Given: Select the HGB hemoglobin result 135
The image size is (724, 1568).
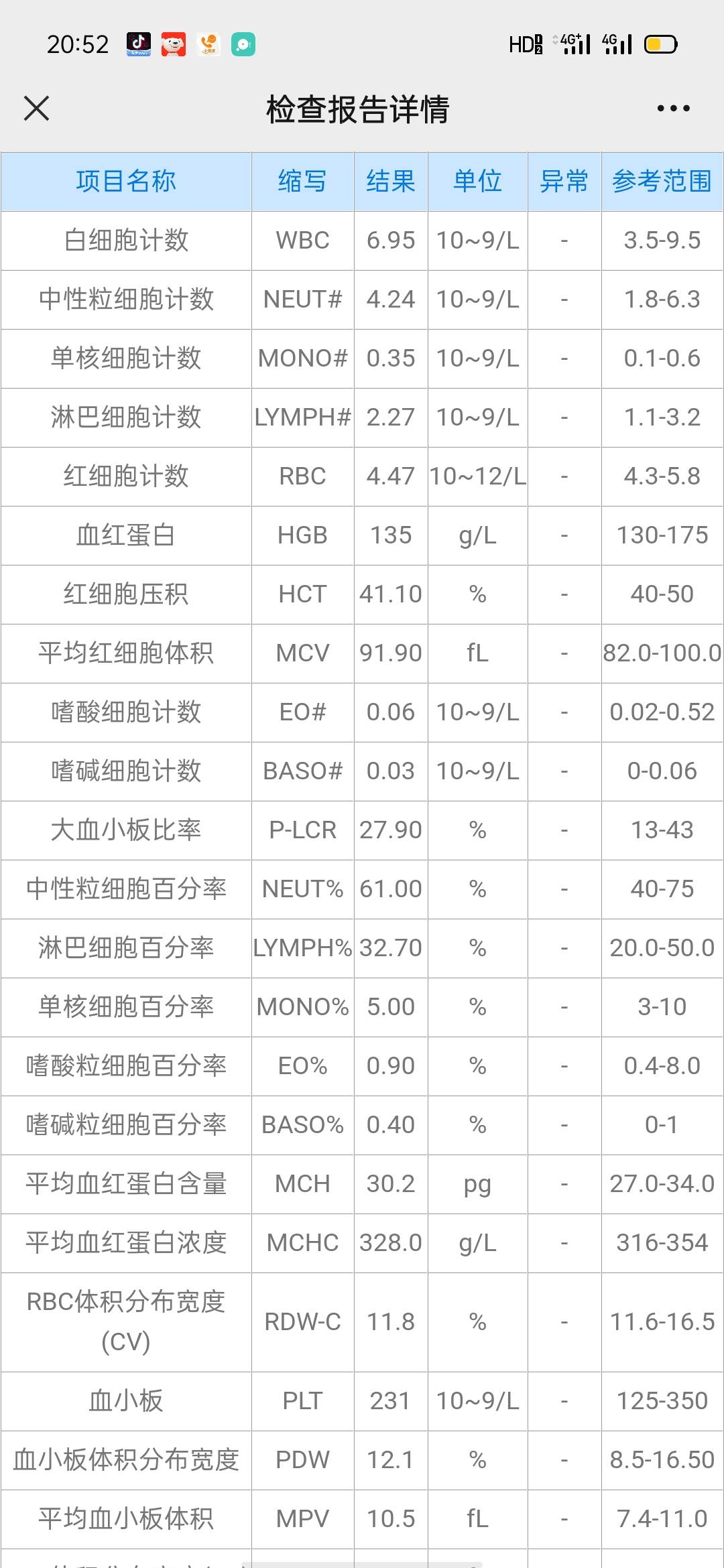Looking at the screenshot, I should point(391,535).
